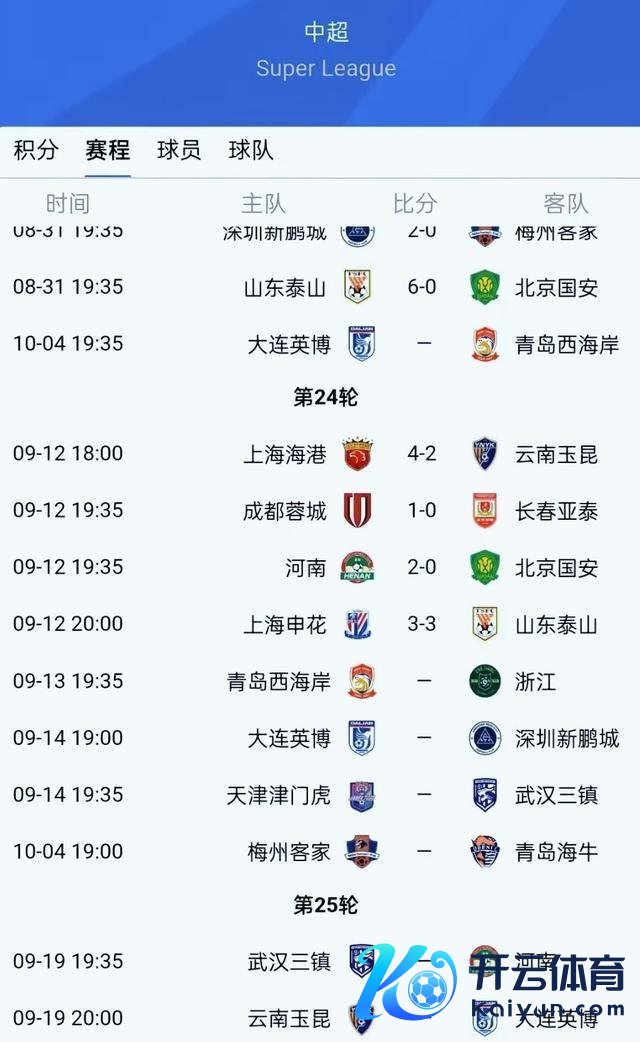The height and width of the screenshot is (1042, 640).
Task: Select the 大连英博 vs 深圳新鹏城 fixture
Action: tap(320, 739)
